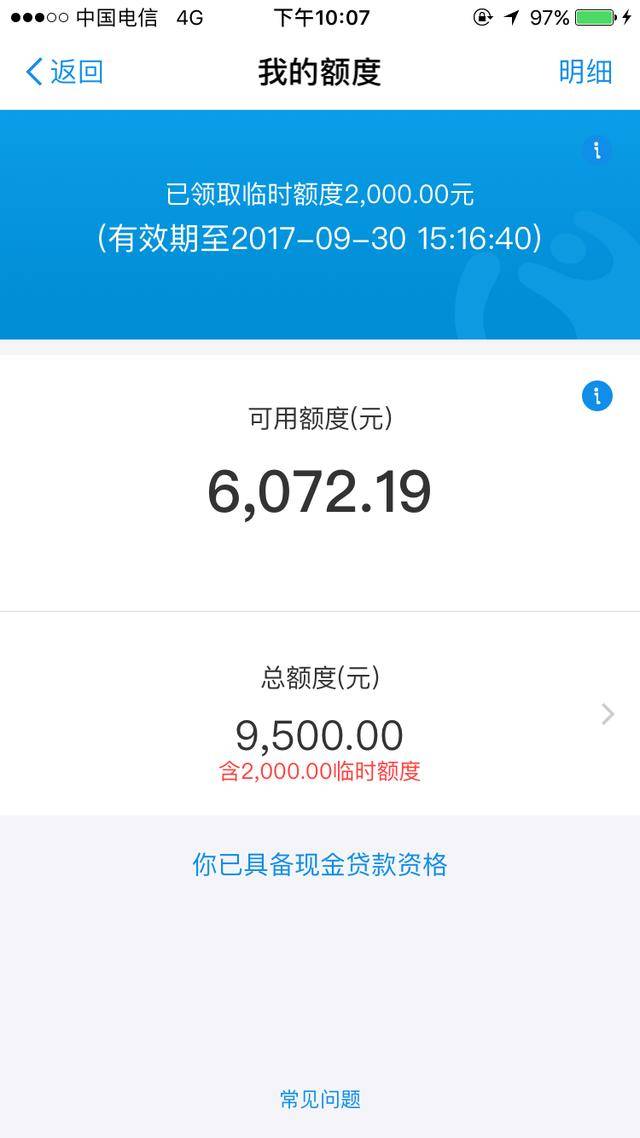Show info about 可用额度

597,396
